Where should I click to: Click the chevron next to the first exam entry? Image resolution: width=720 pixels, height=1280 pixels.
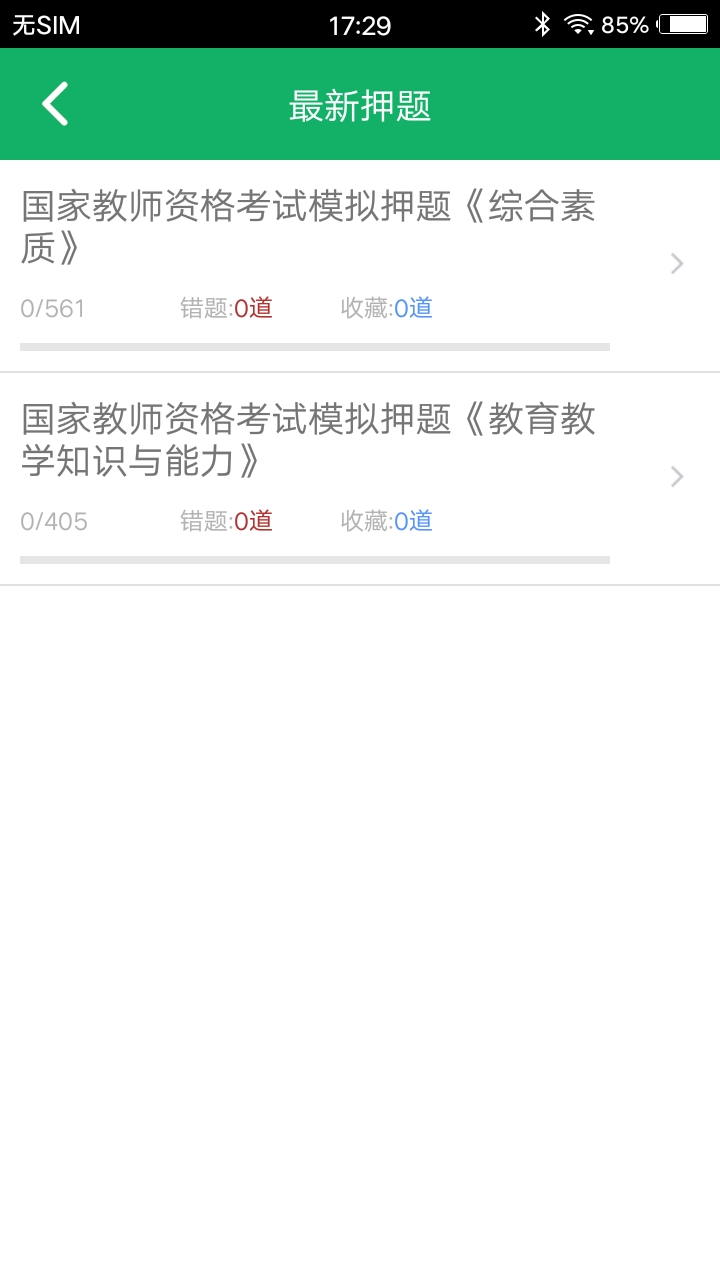pyautogui.click(x=677, y=263)
